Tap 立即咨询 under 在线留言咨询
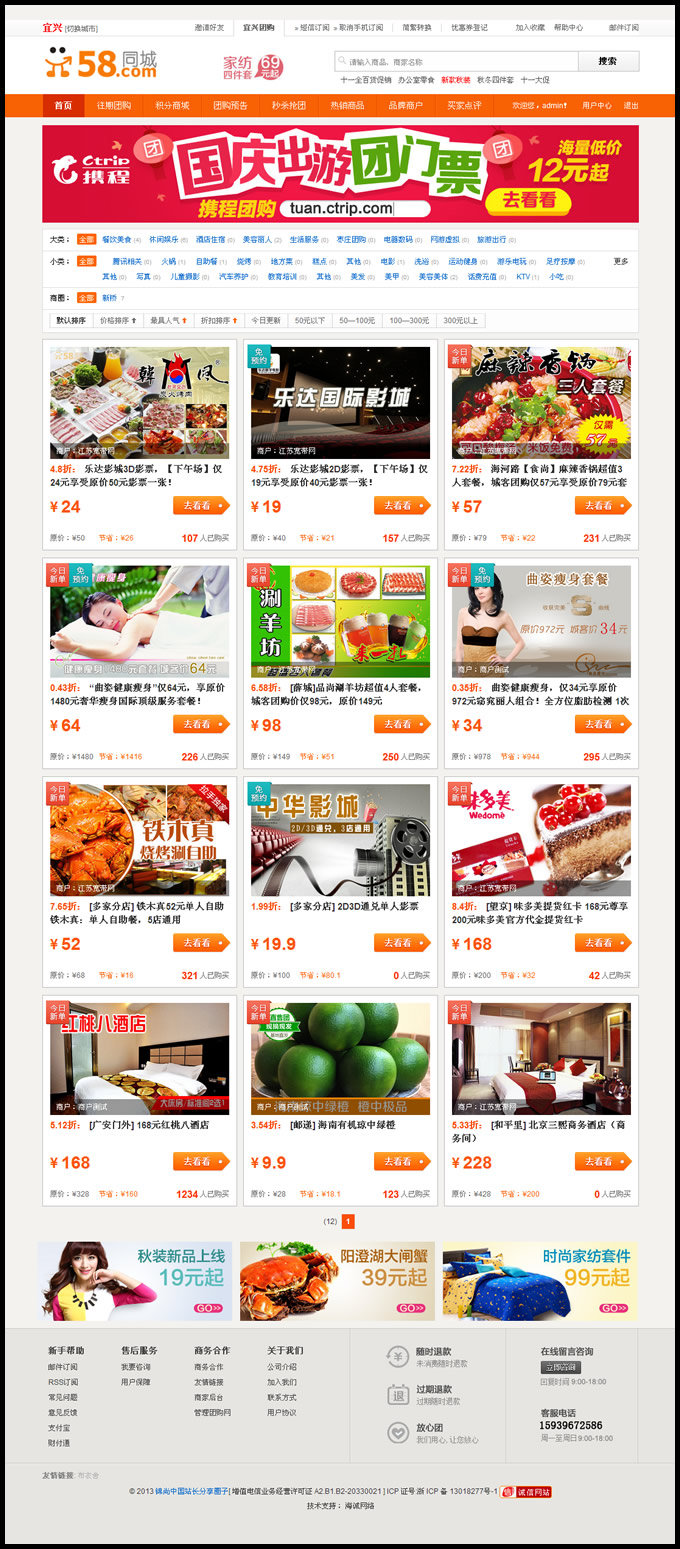The height and width of the screenshot is (1549, 680). [x=560, y=1367]
